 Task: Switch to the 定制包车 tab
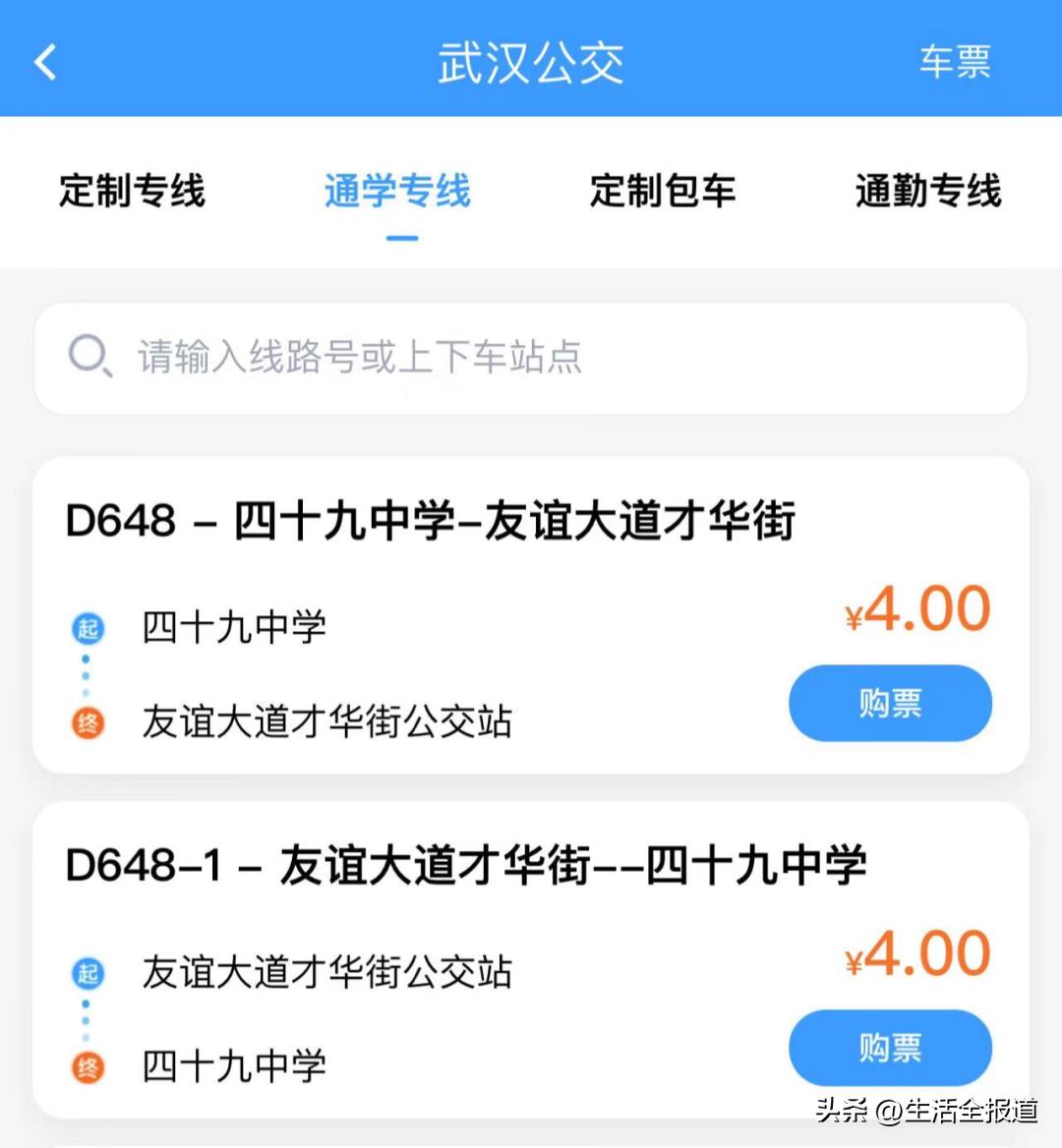coord(663,191)
